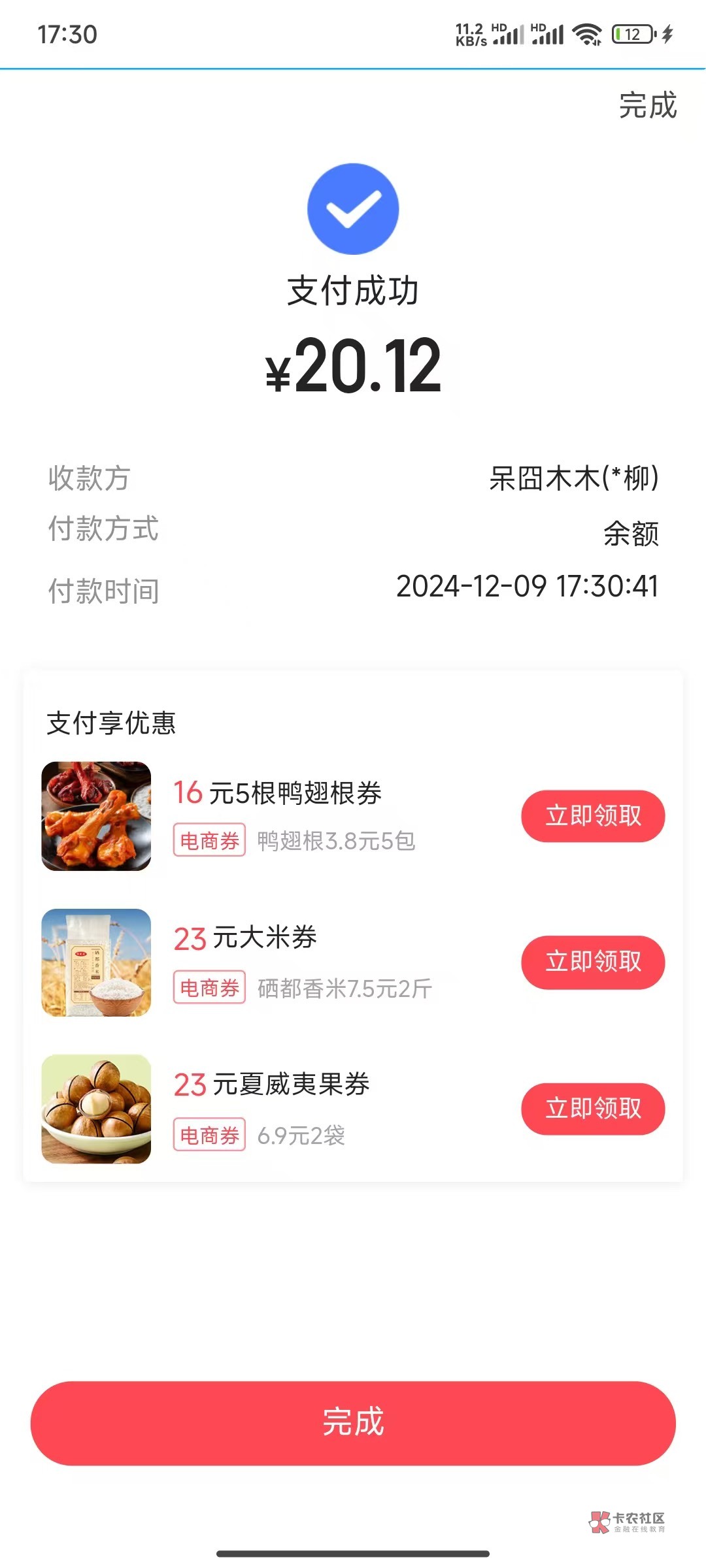
Task: View the rice coupon picture
Action: pyautogui.click(x=96, y=962)
